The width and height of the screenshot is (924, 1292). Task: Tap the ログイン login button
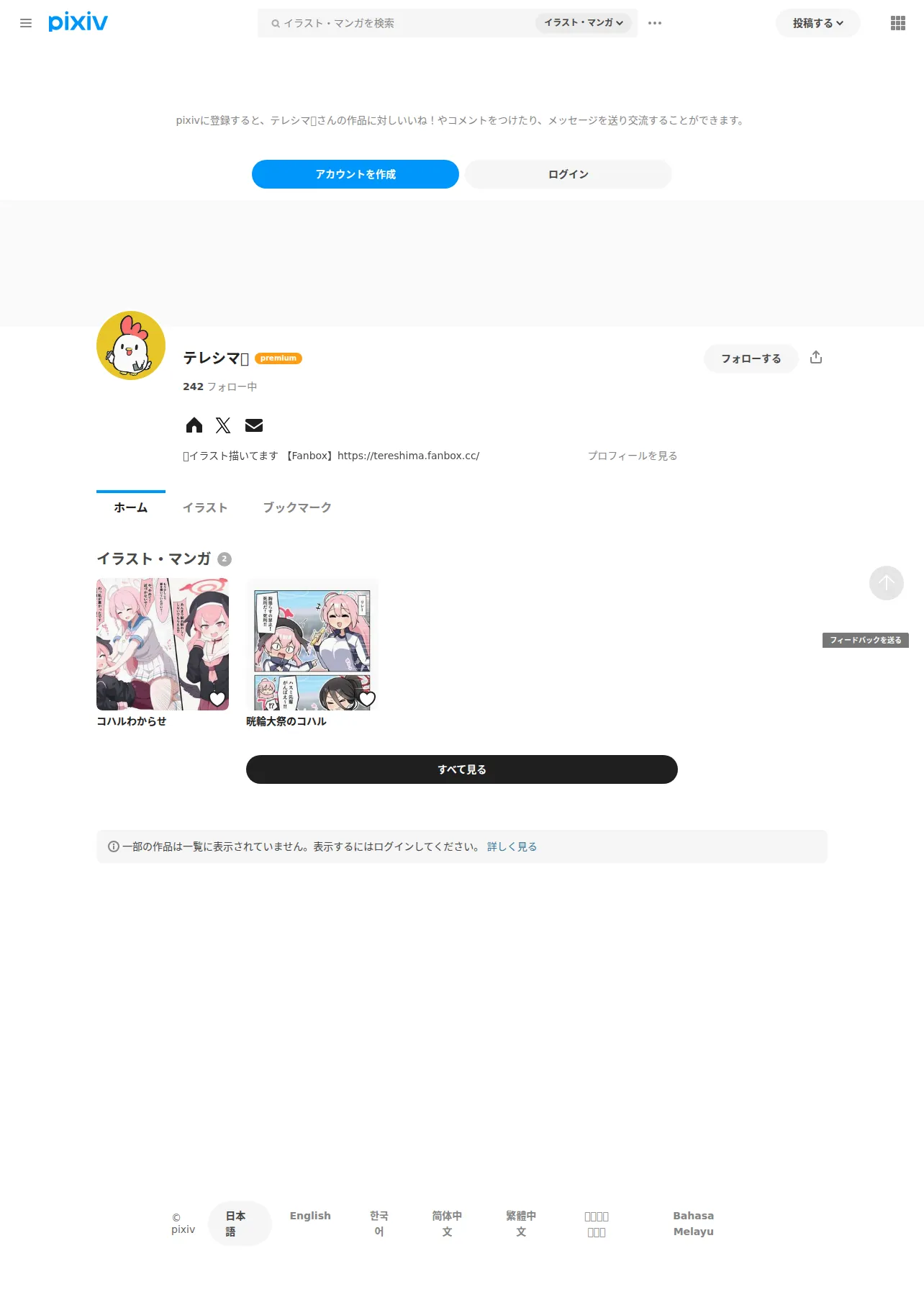pyautogui.click(x=569, y=174)
